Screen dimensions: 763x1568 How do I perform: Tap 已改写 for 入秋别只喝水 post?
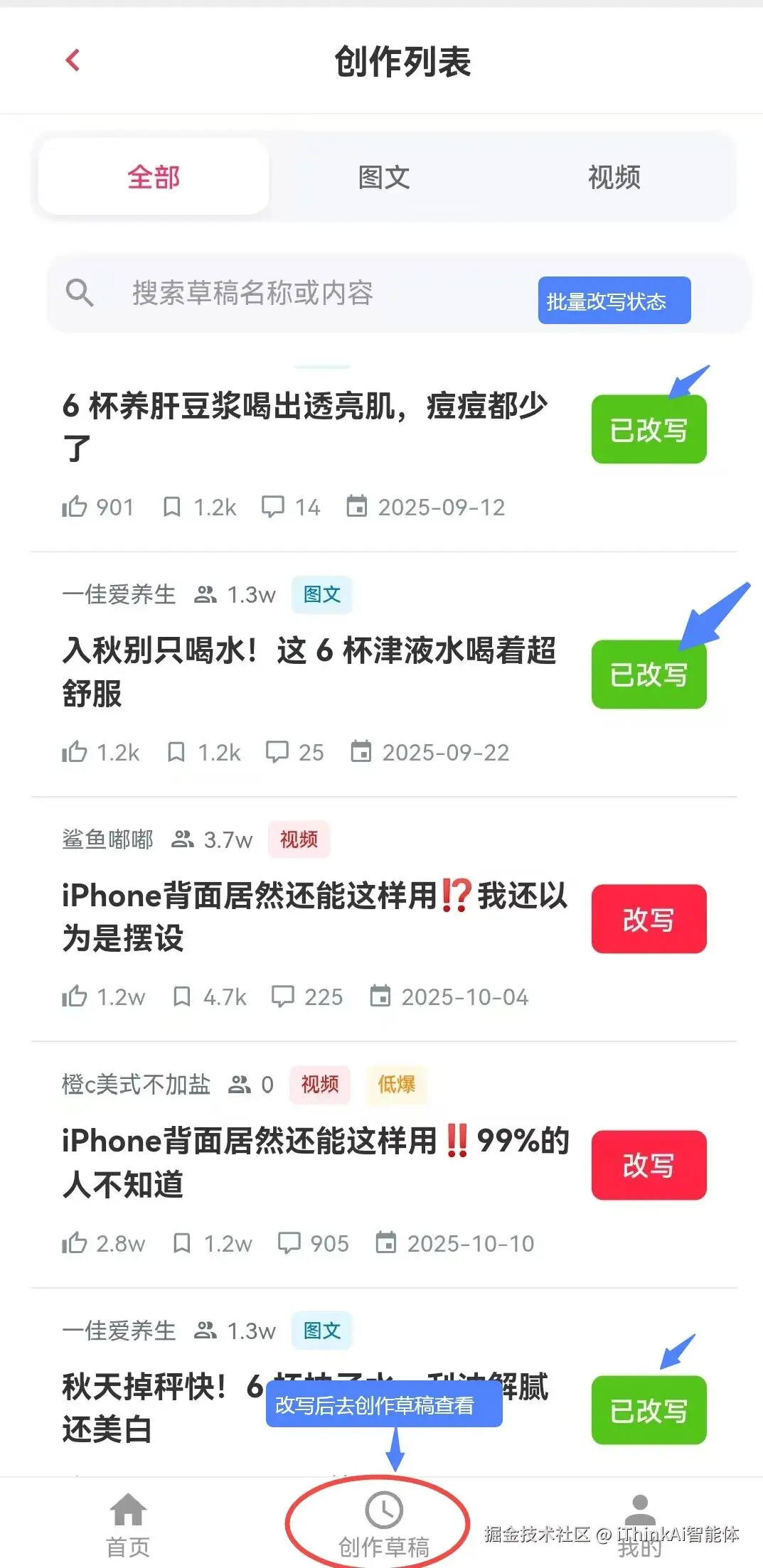649,675
